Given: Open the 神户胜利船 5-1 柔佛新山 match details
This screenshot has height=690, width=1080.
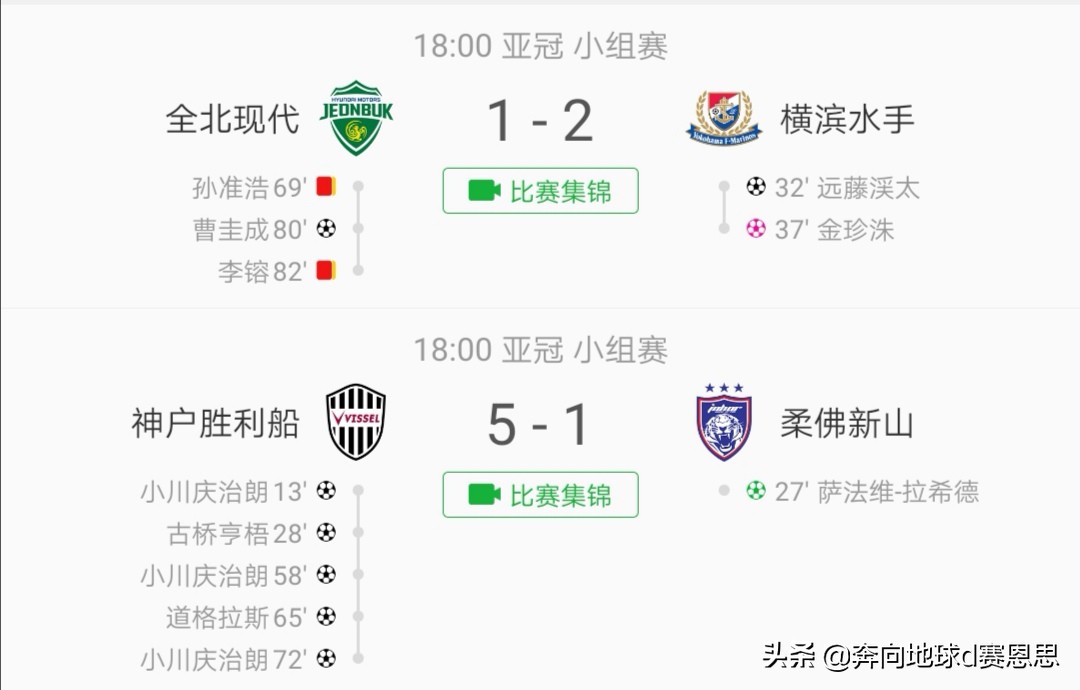Looking at the screenshot, I should pos(540,425).
